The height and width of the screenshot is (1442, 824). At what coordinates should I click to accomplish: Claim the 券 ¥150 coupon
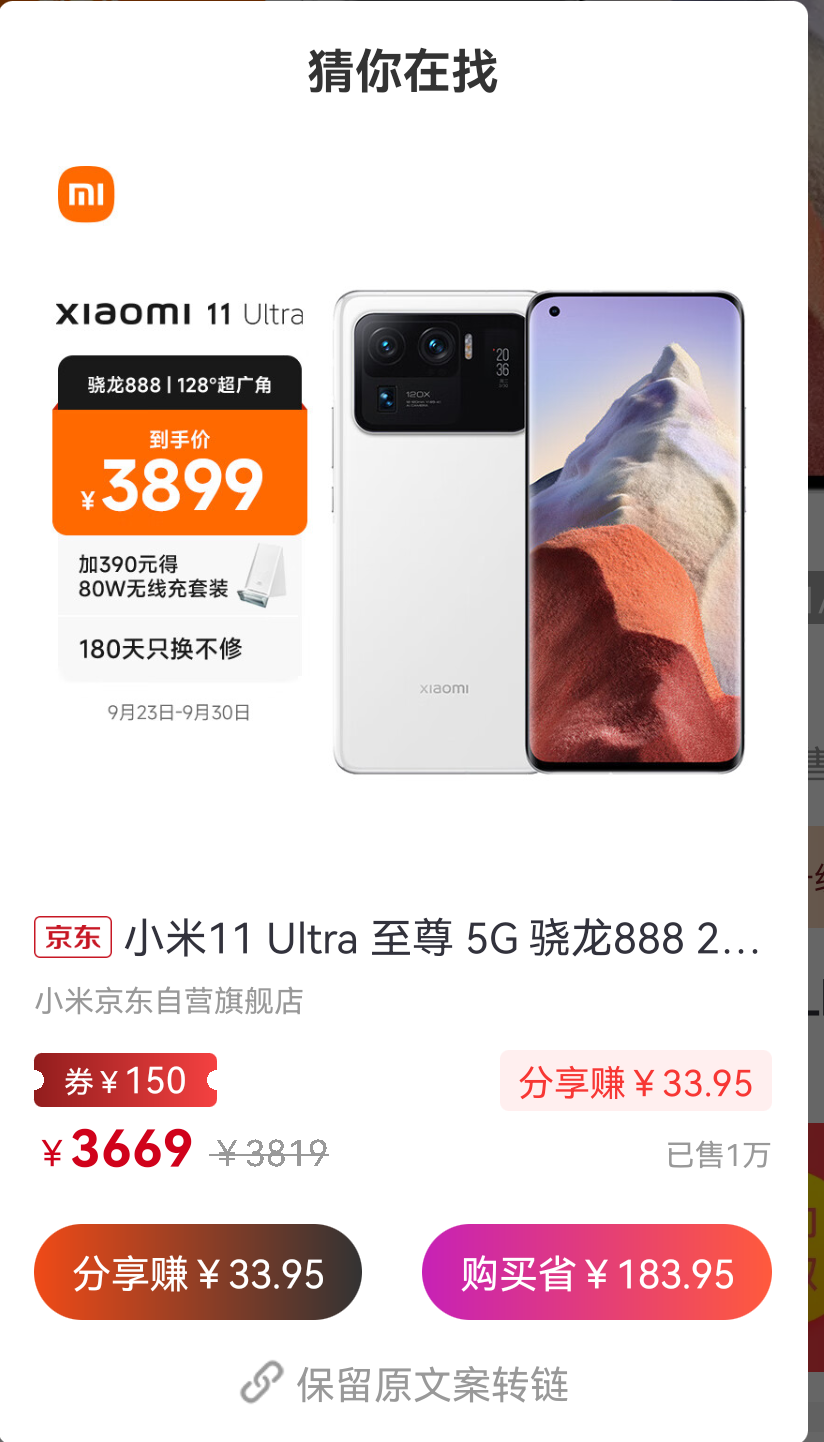point(125,1081)
